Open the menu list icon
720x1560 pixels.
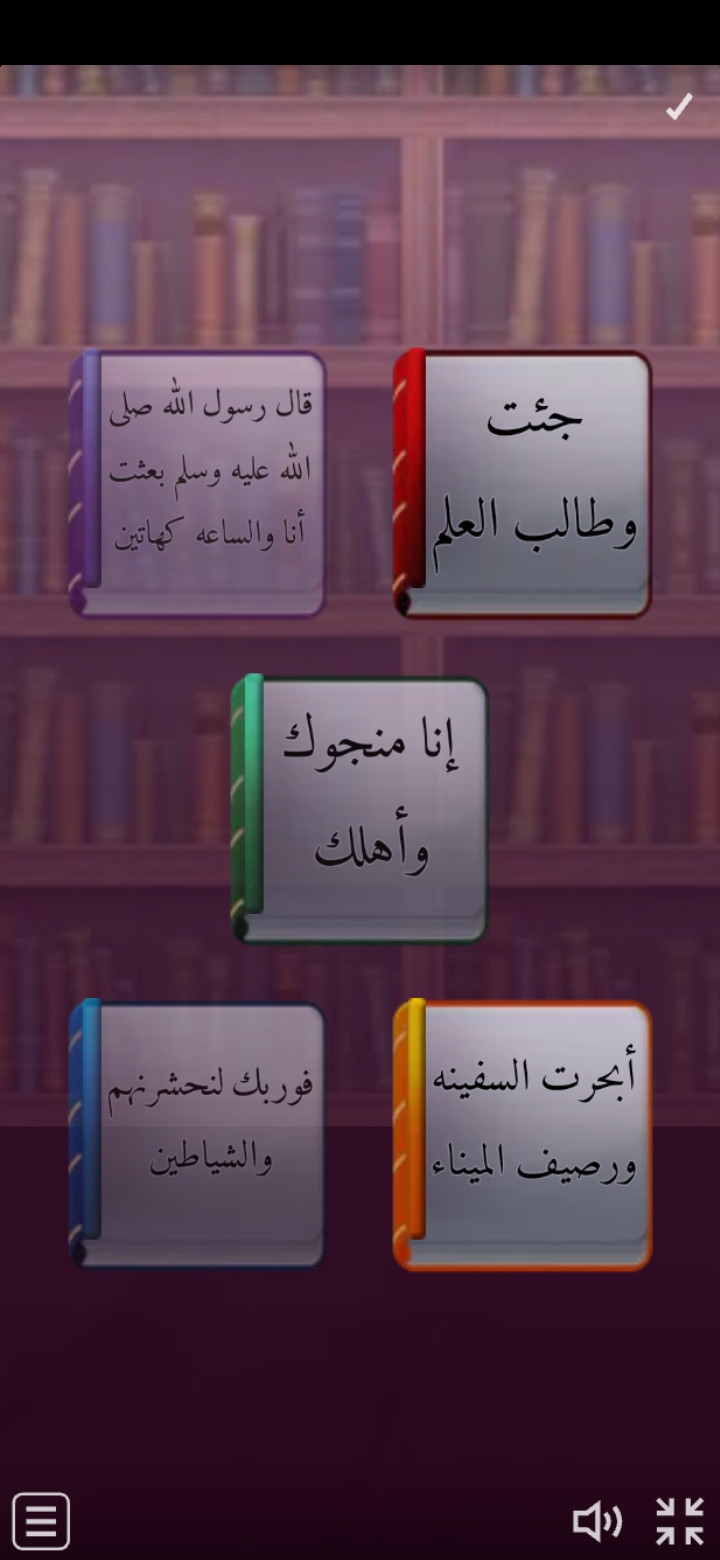click(x=41, y=1521)
